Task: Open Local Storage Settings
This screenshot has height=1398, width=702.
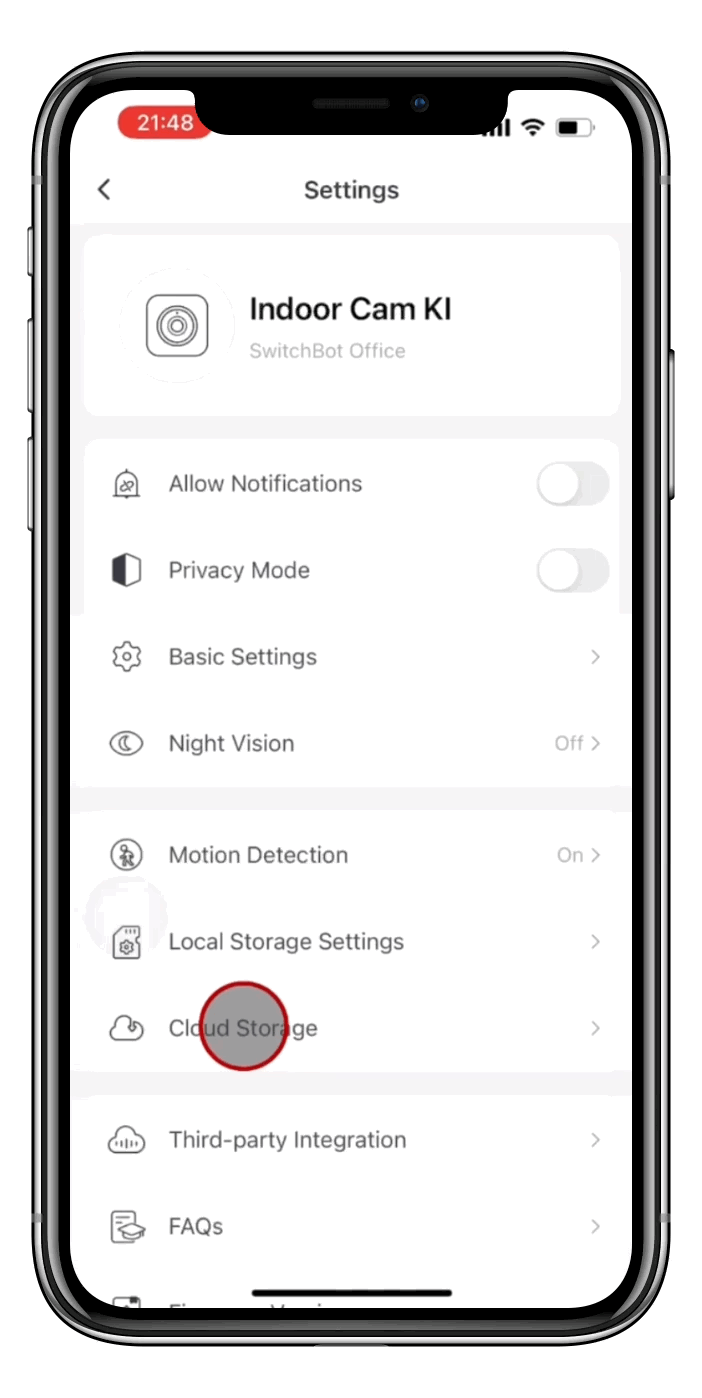Action: click(350, 942)
